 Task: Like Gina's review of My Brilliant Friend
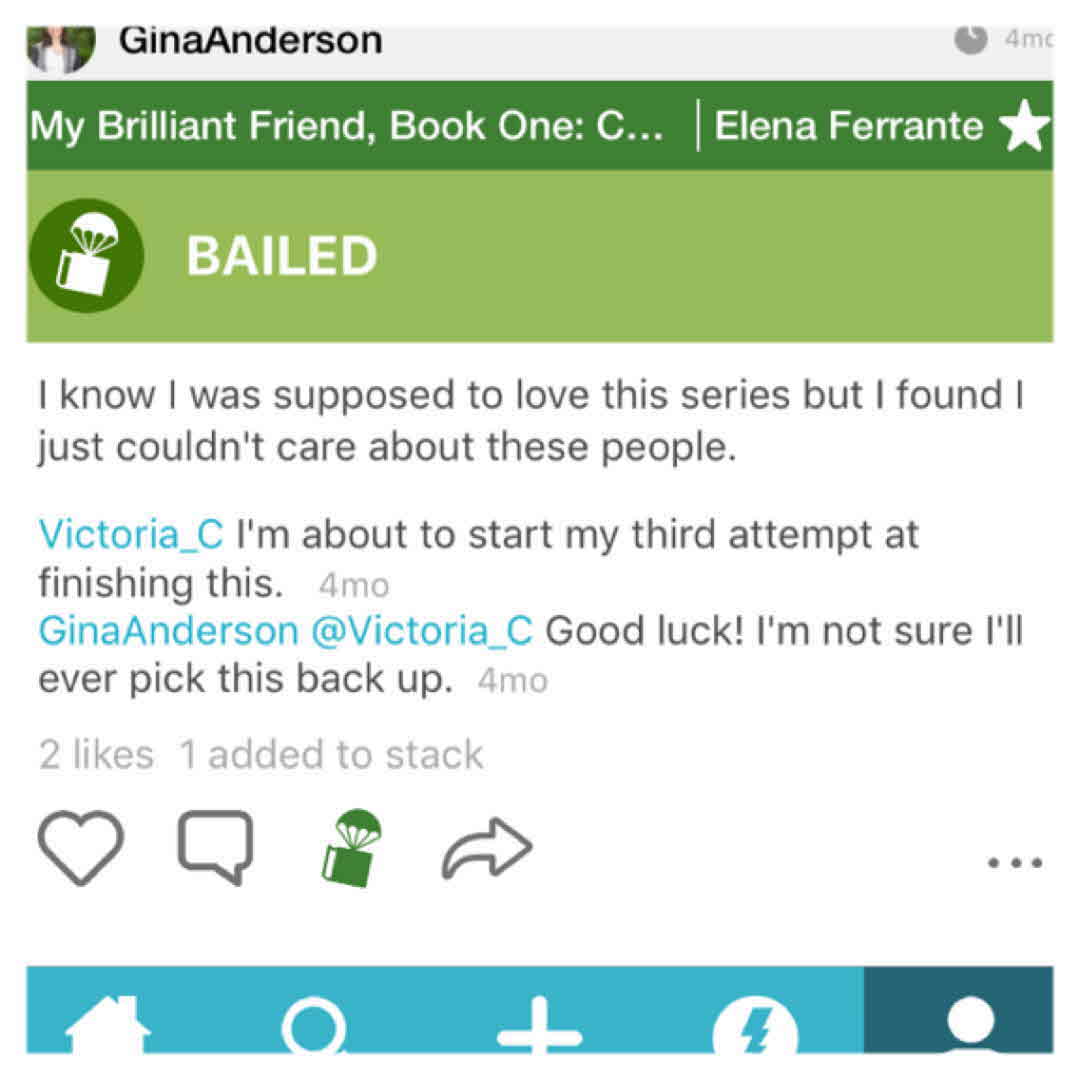80,848
